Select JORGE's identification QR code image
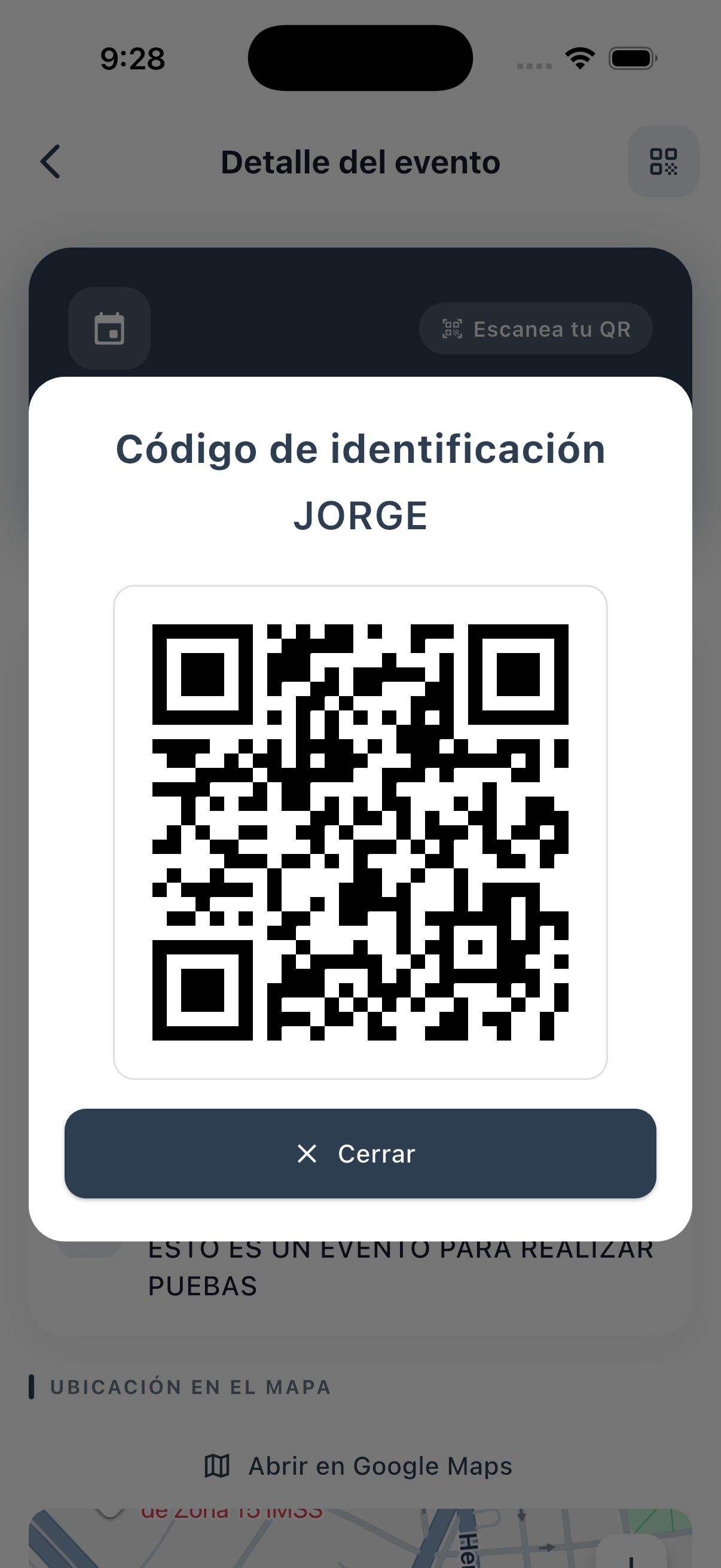 point(360,829)
